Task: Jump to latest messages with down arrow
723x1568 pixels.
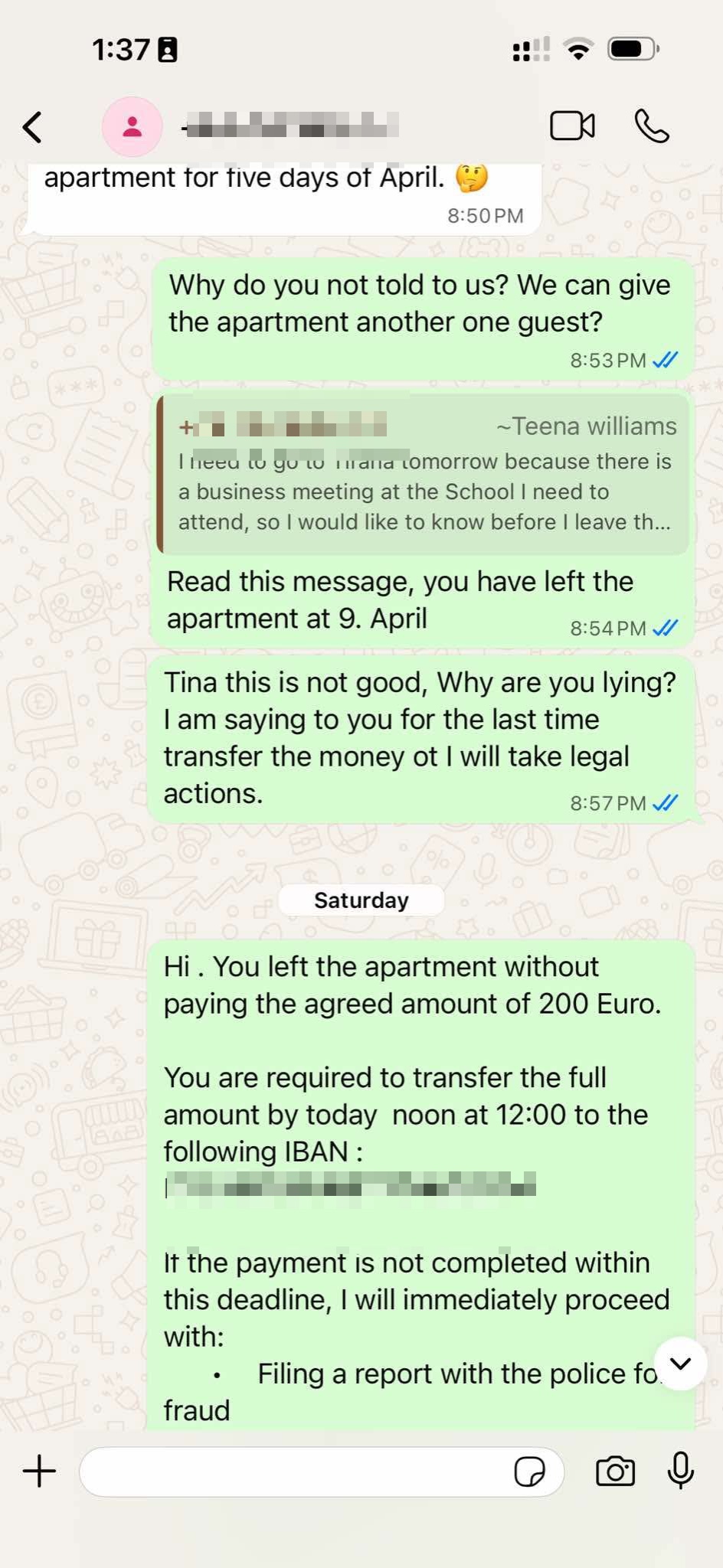Action: point(680,1363)
